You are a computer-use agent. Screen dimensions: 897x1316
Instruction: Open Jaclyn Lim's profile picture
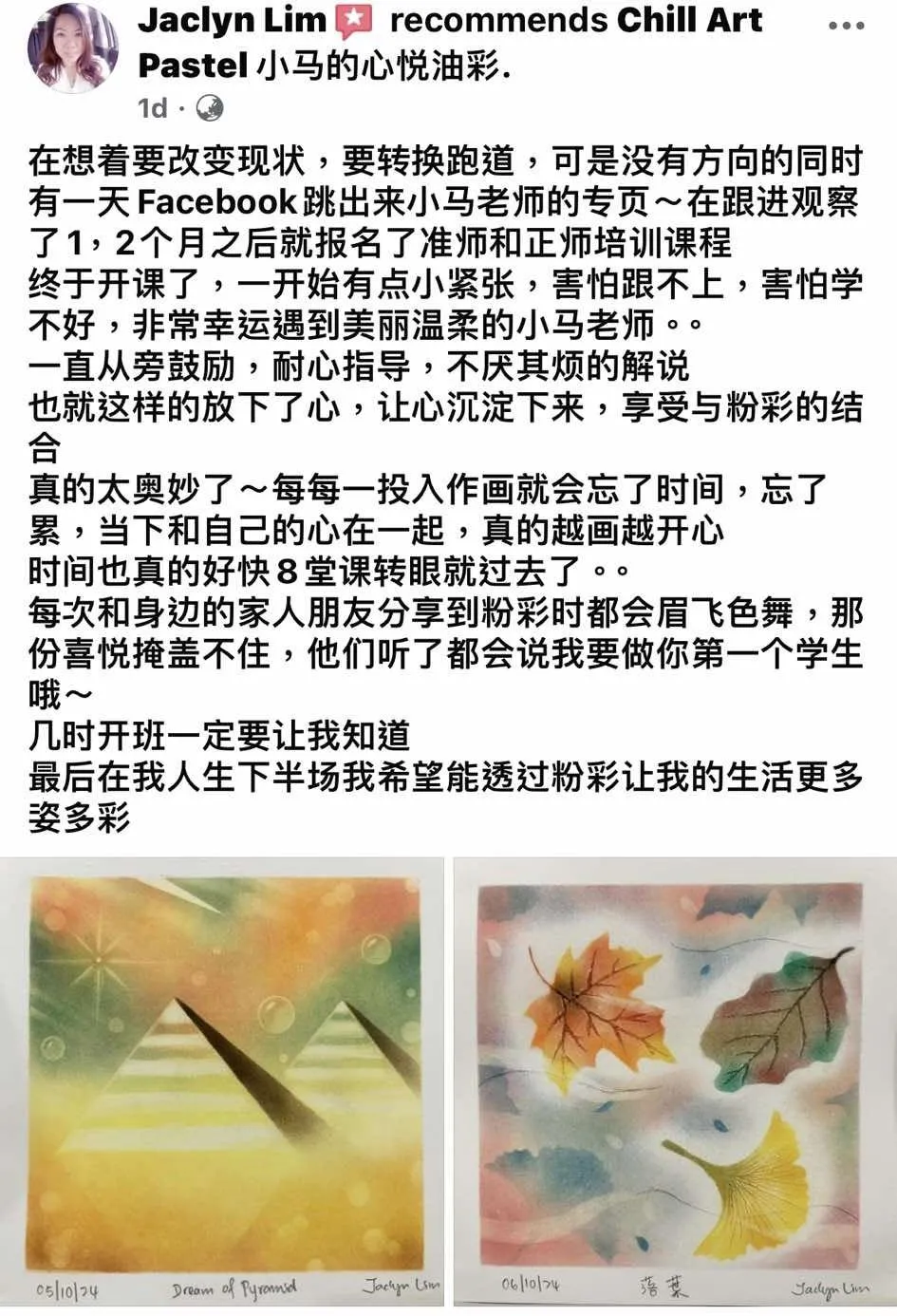[73, 47]
